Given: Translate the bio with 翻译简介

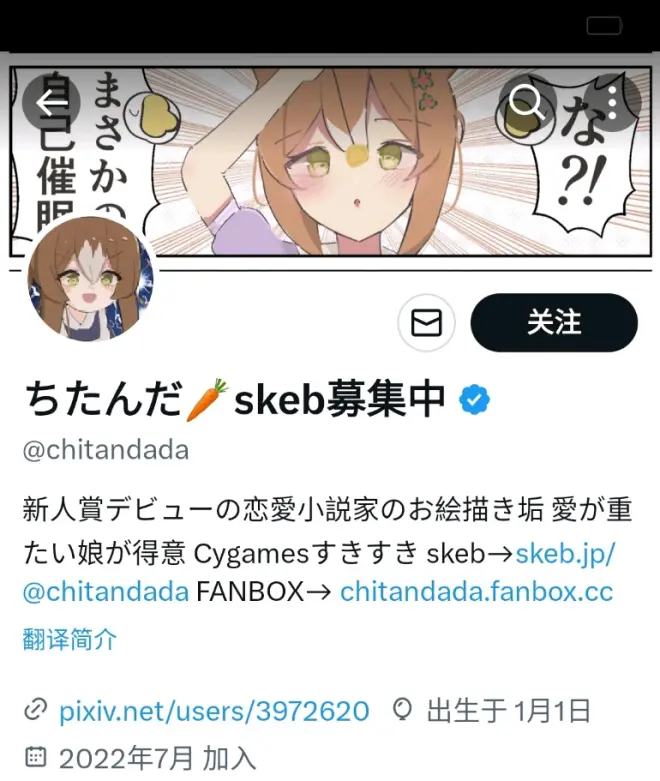Looking at the screenshot, I should [69, 639].
